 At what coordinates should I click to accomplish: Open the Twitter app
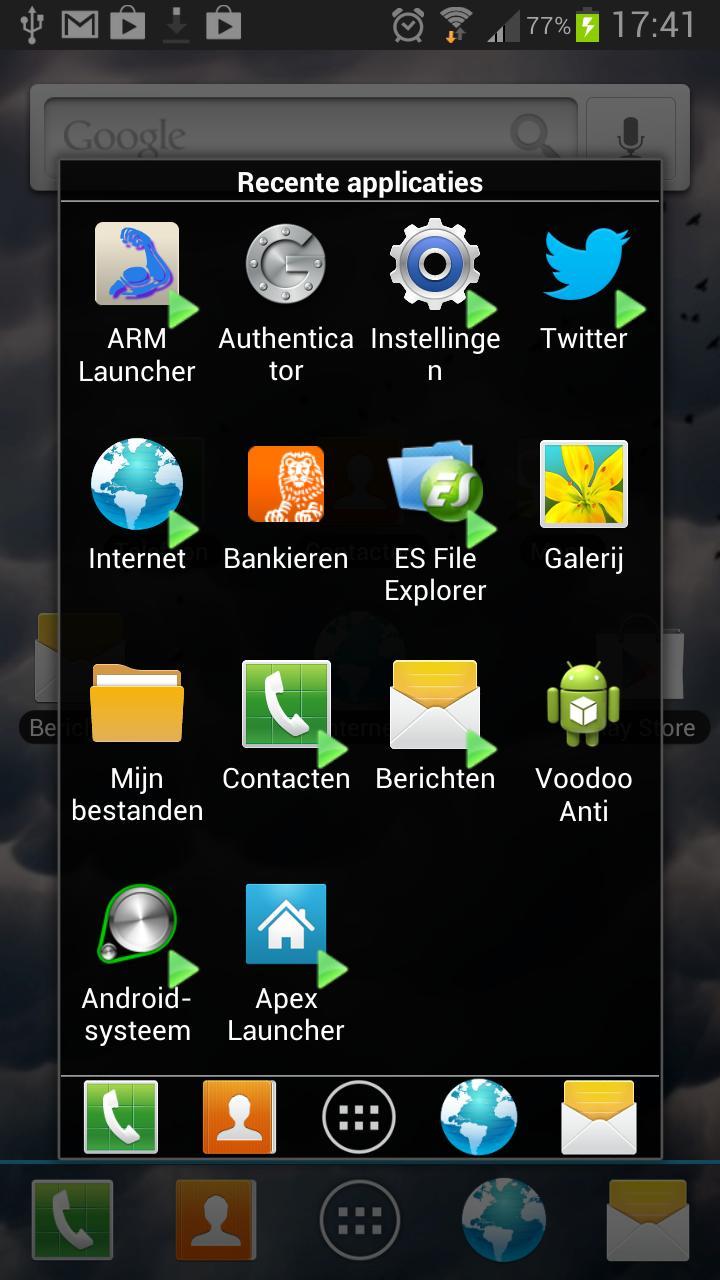pos(585,264)
